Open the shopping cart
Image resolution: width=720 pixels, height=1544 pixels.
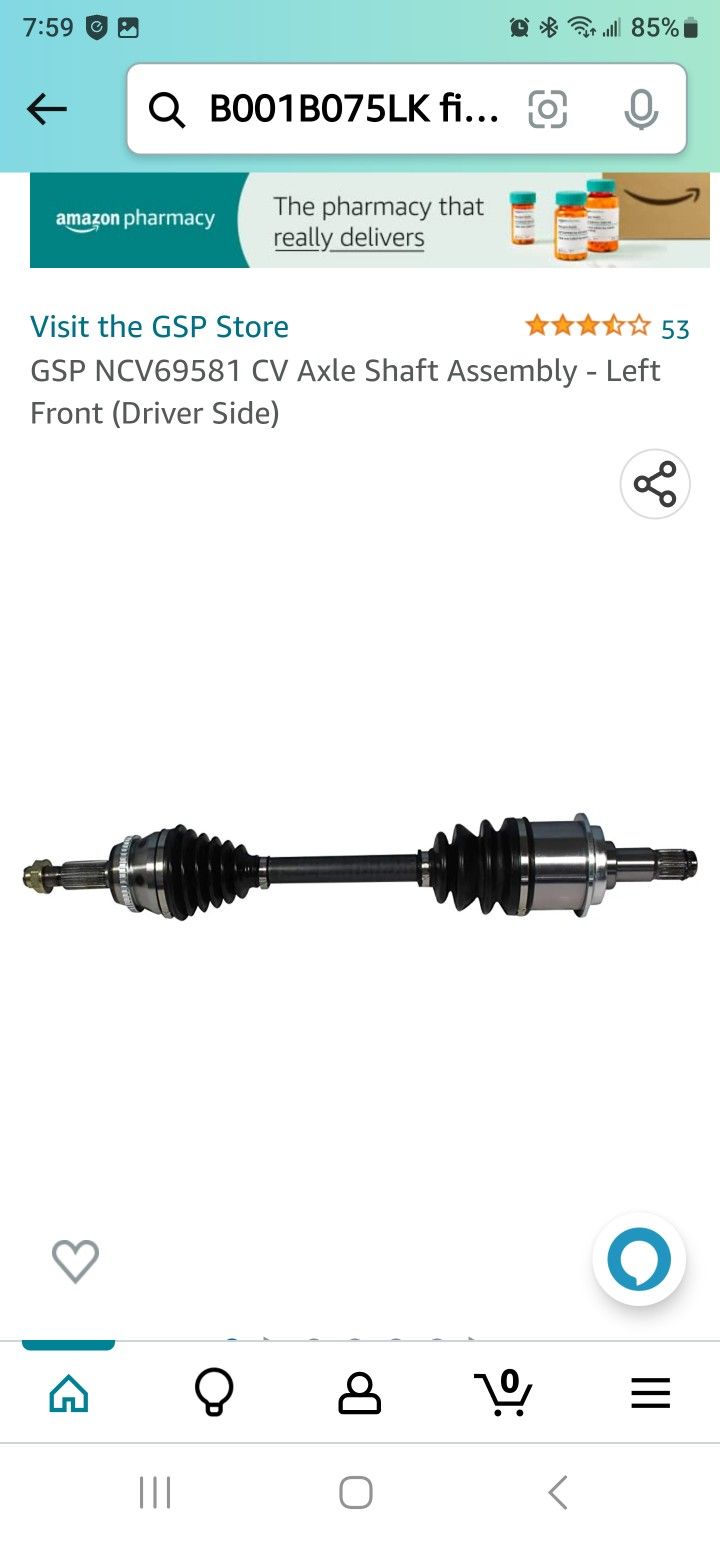[504, 1393]
